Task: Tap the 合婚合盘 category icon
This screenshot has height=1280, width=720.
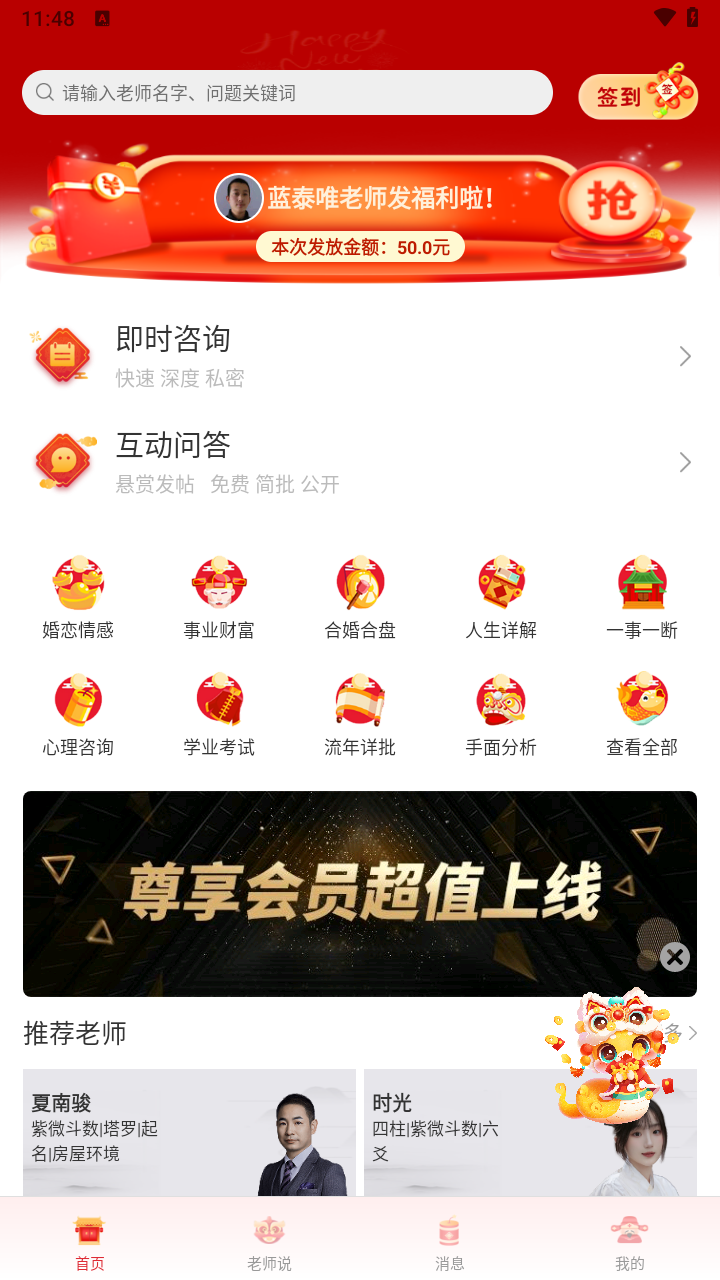Action: click(360, 596)
